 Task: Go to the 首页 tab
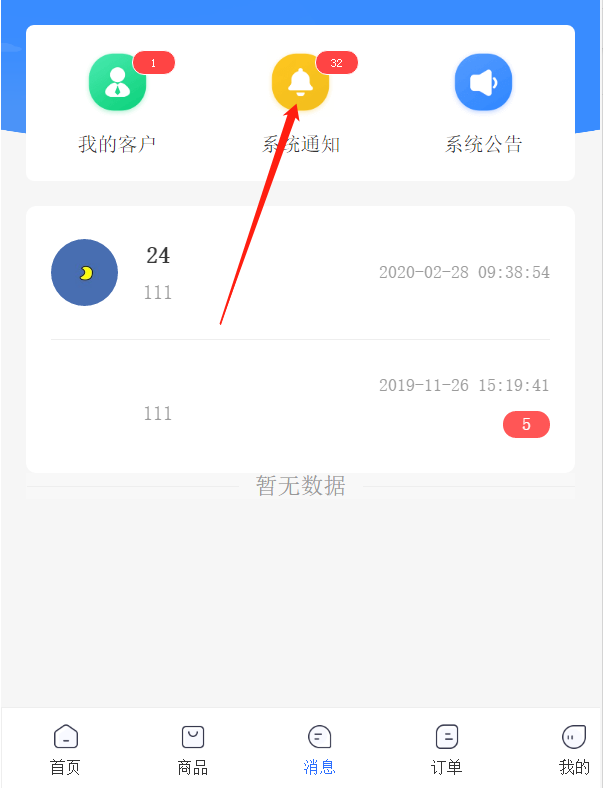(x=65, y=750)
